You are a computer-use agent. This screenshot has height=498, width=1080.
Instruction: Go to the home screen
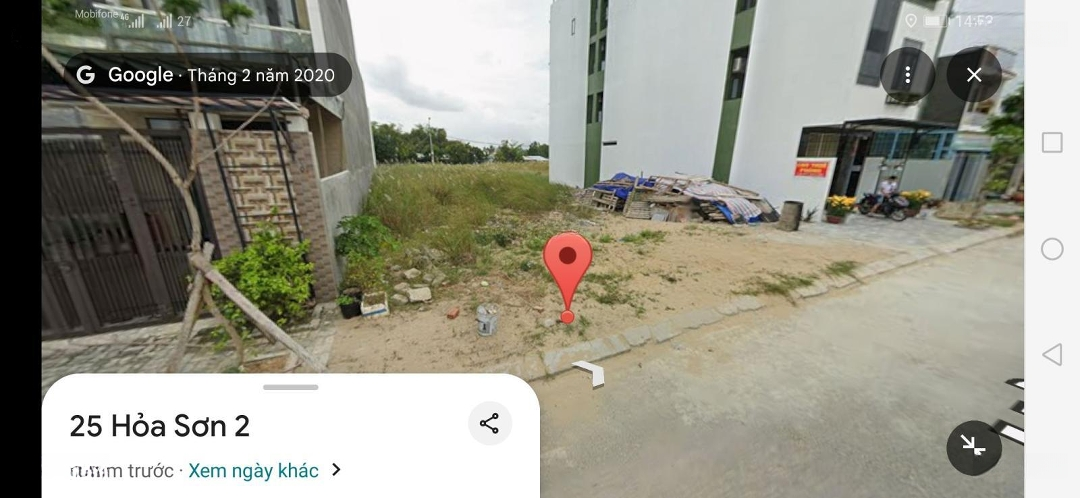click(1052, 249)
